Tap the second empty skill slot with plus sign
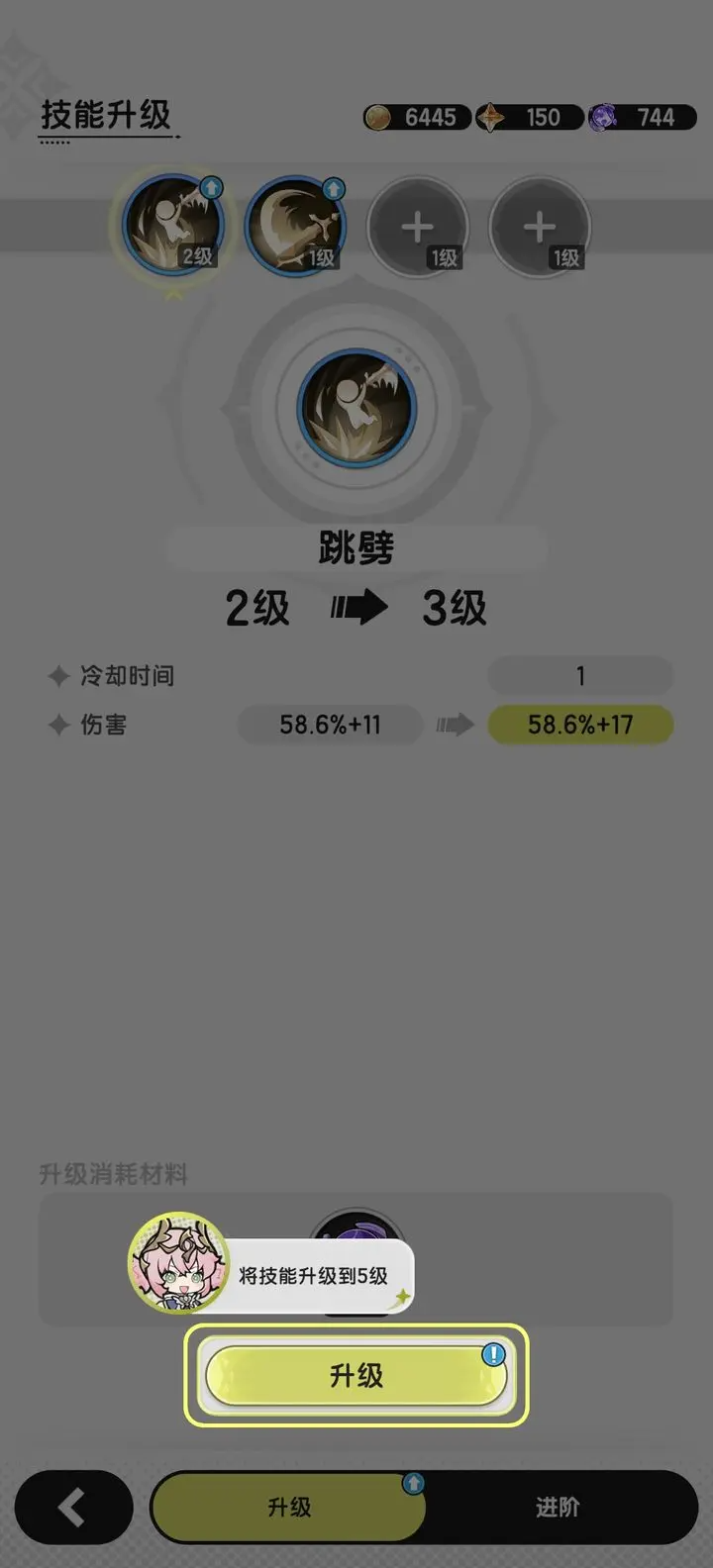Viewport: 713px width, 1568px height. pos(540,226)
